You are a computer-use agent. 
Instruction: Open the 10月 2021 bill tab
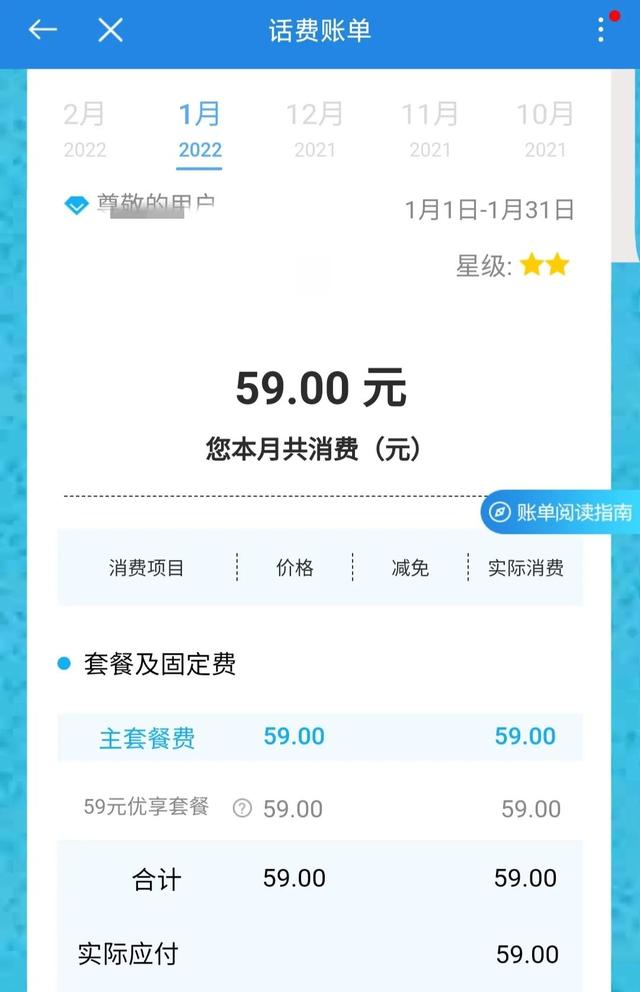(x=545, y=130)
